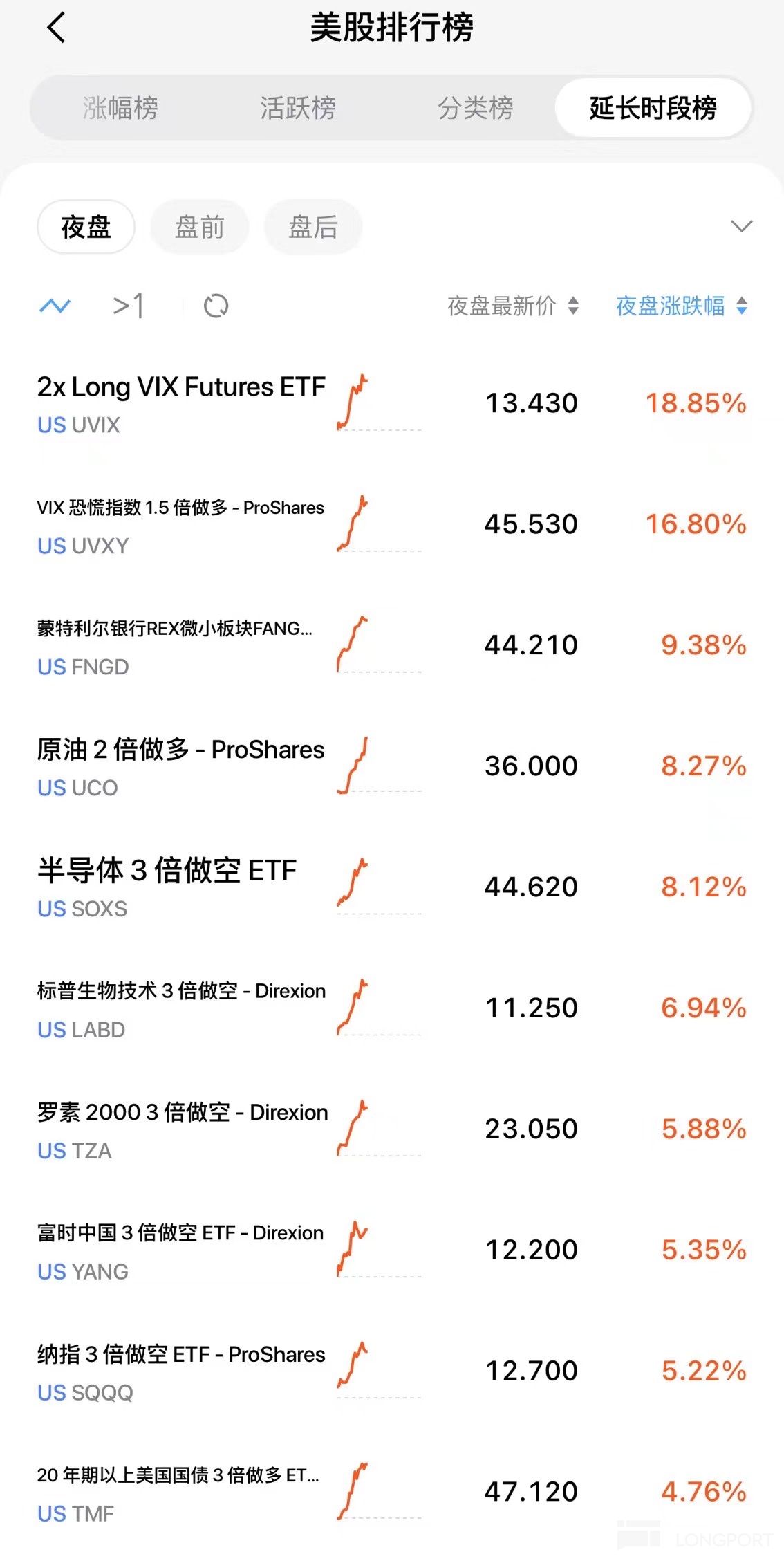The height and width of the screenshot is (1561, 784).
Task: Select the 延长时段榜 tab
Action: click(x=653, y=108)
